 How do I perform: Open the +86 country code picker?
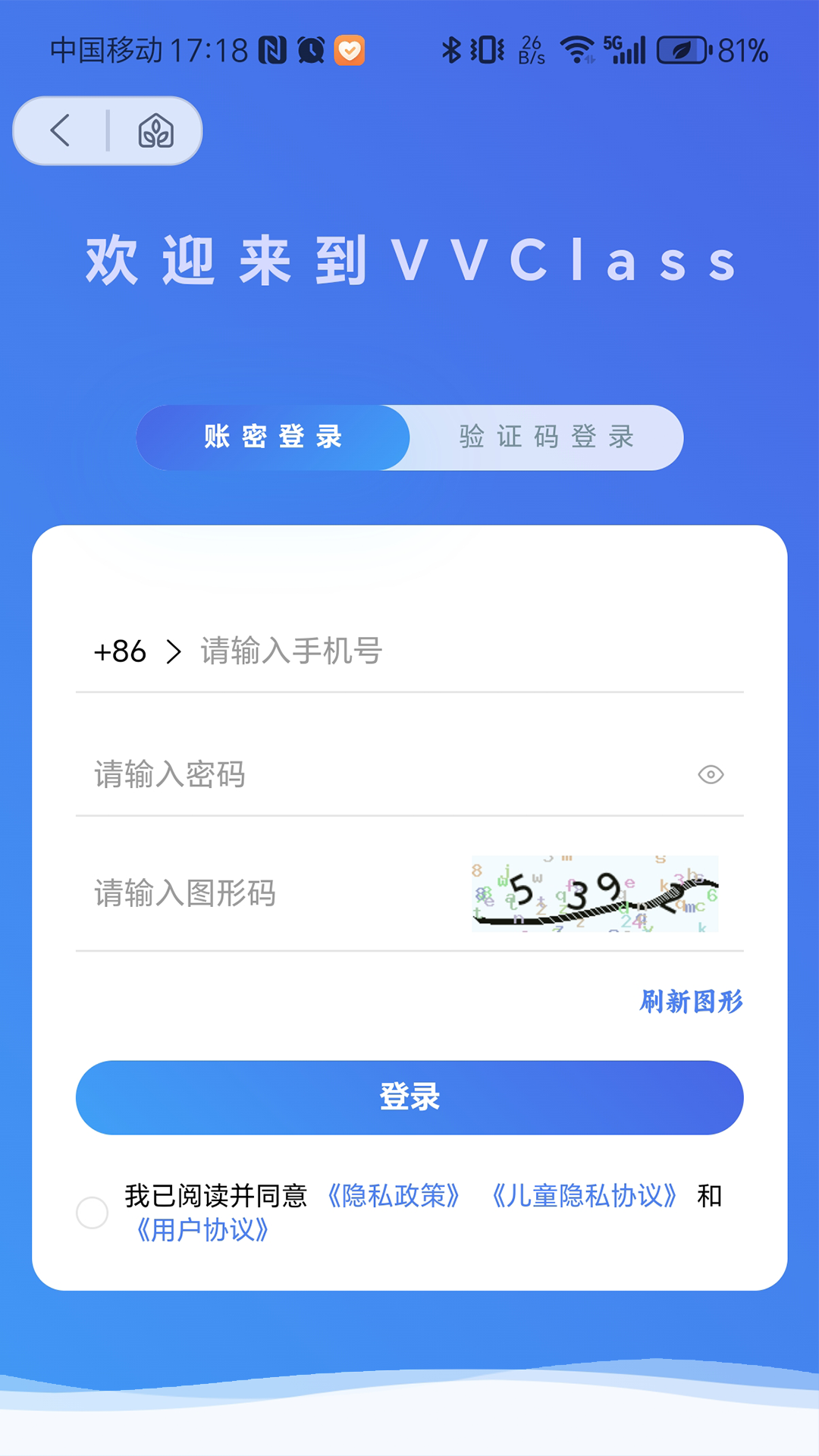click(136, 651)
